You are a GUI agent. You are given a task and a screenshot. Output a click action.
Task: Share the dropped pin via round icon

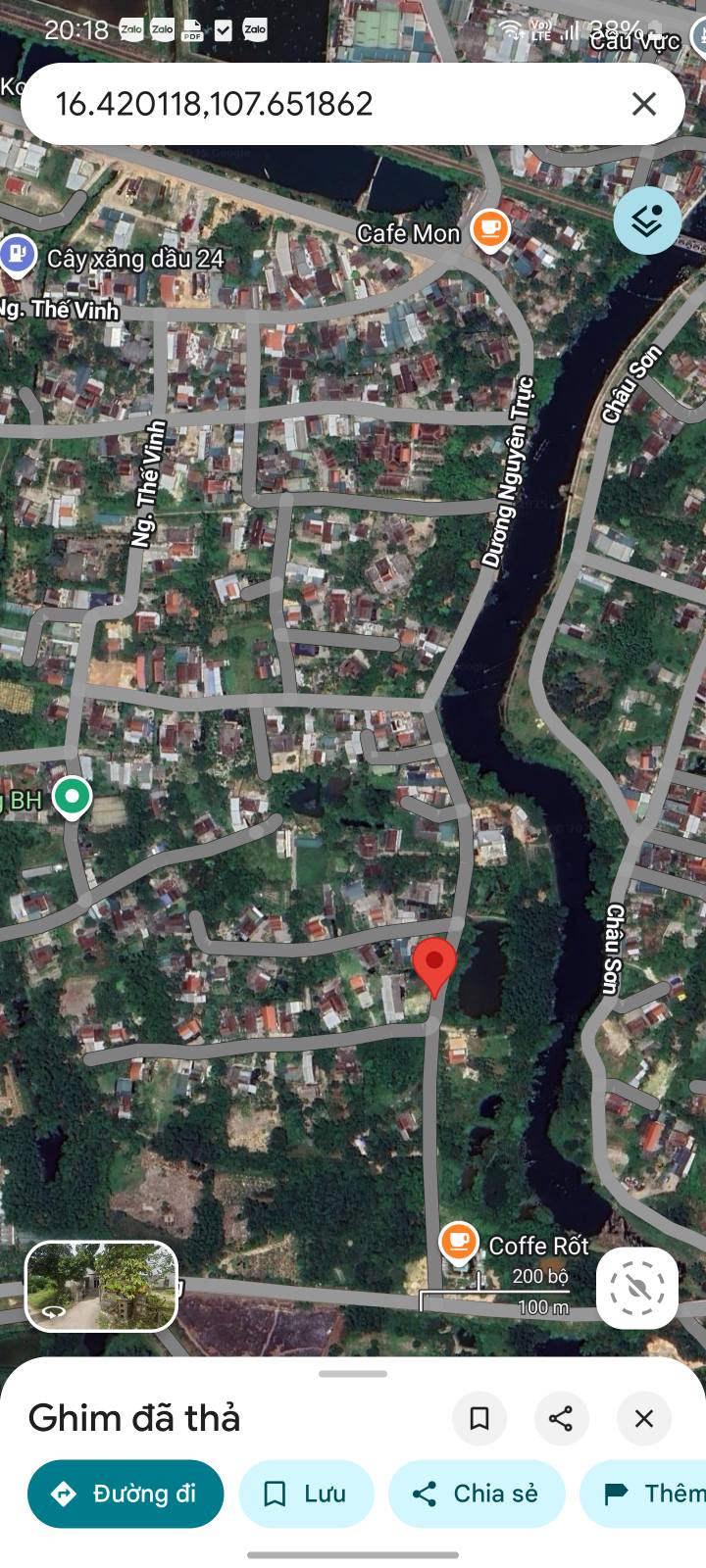tap(561, 1418)
